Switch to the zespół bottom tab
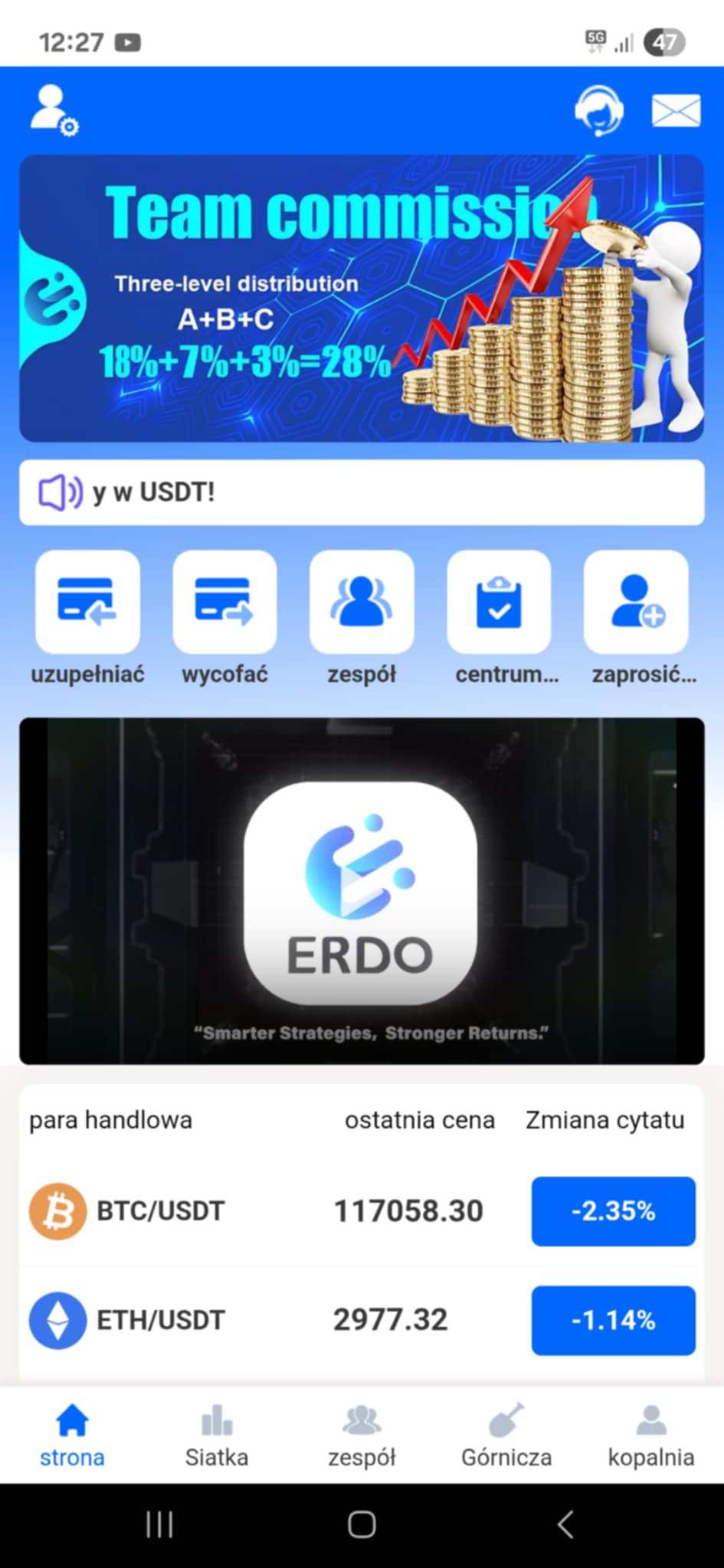 pyautogui.click(x=362, y=1436)
